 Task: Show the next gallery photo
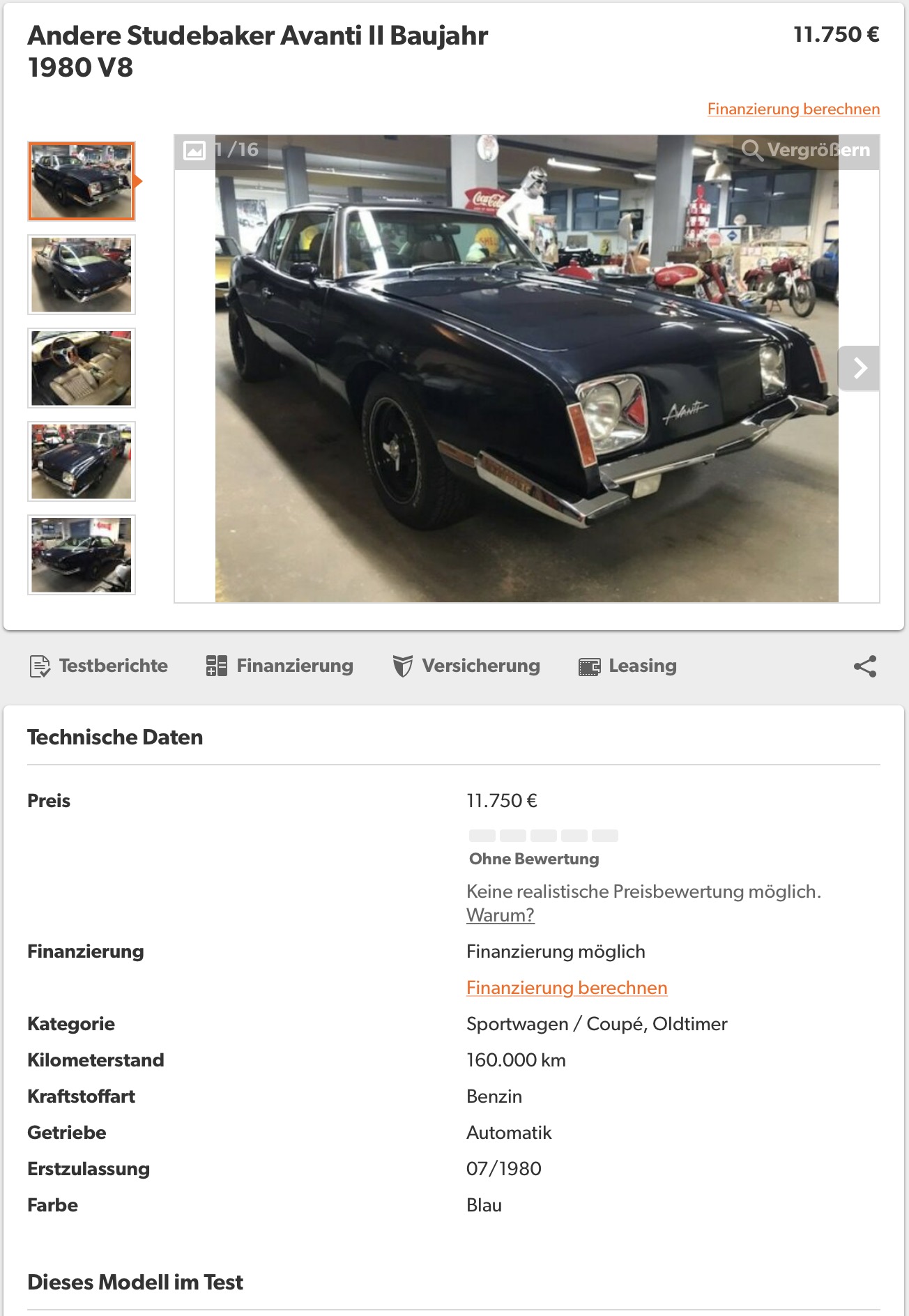click(x=859, y=368)
